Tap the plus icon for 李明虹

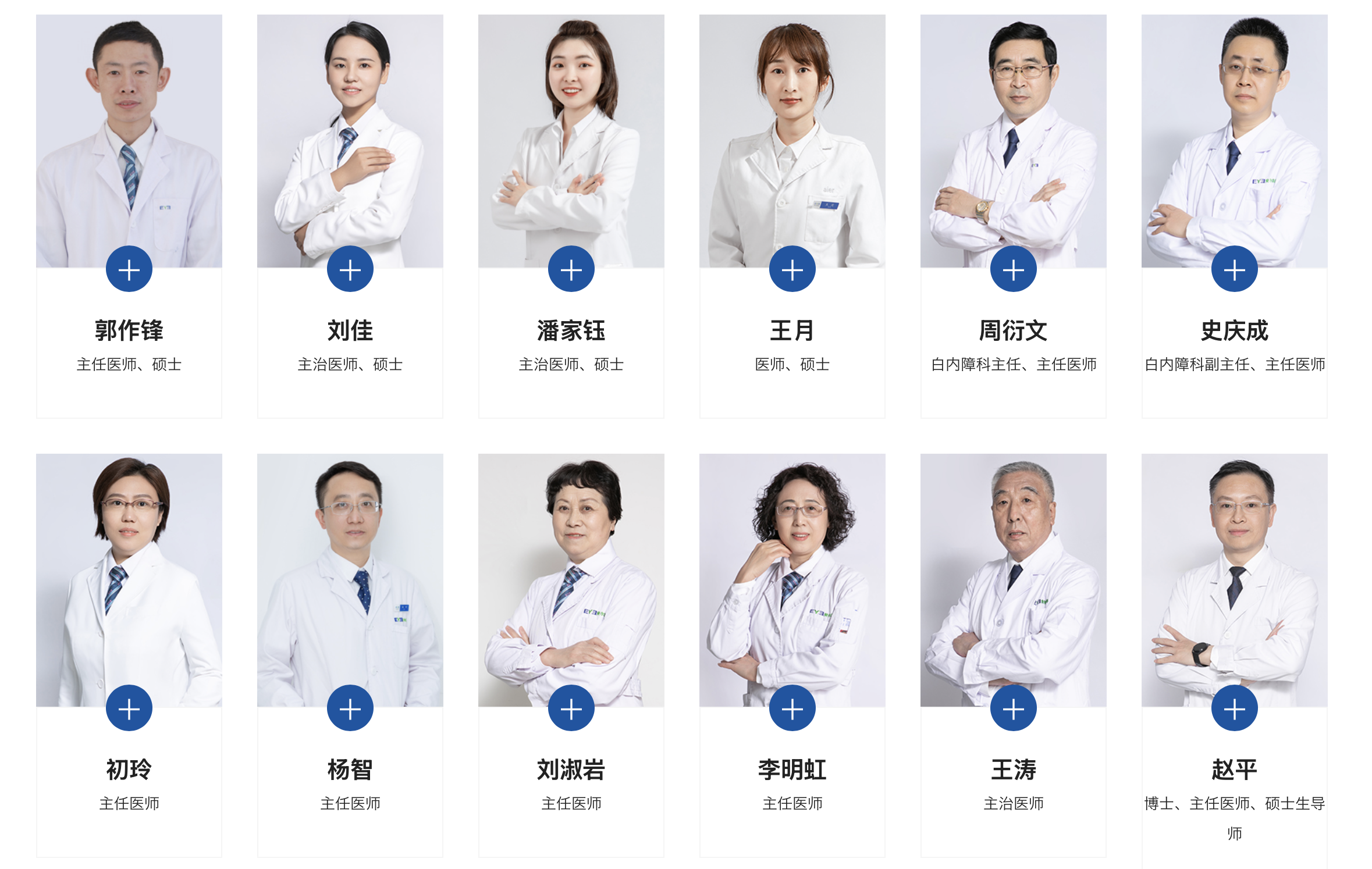(x=792, y=708)
